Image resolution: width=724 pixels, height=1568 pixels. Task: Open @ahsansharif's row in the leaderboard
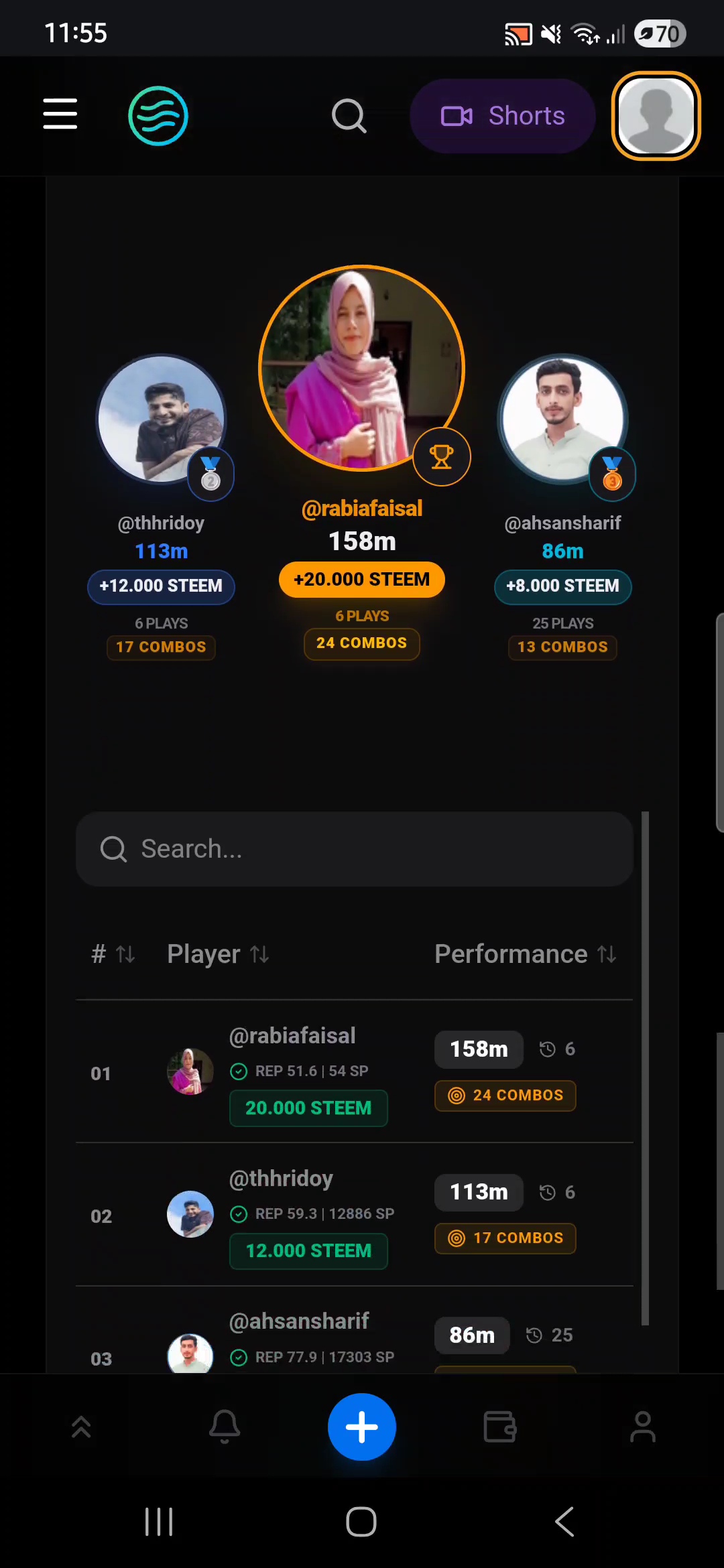[x=299, y=1321]
